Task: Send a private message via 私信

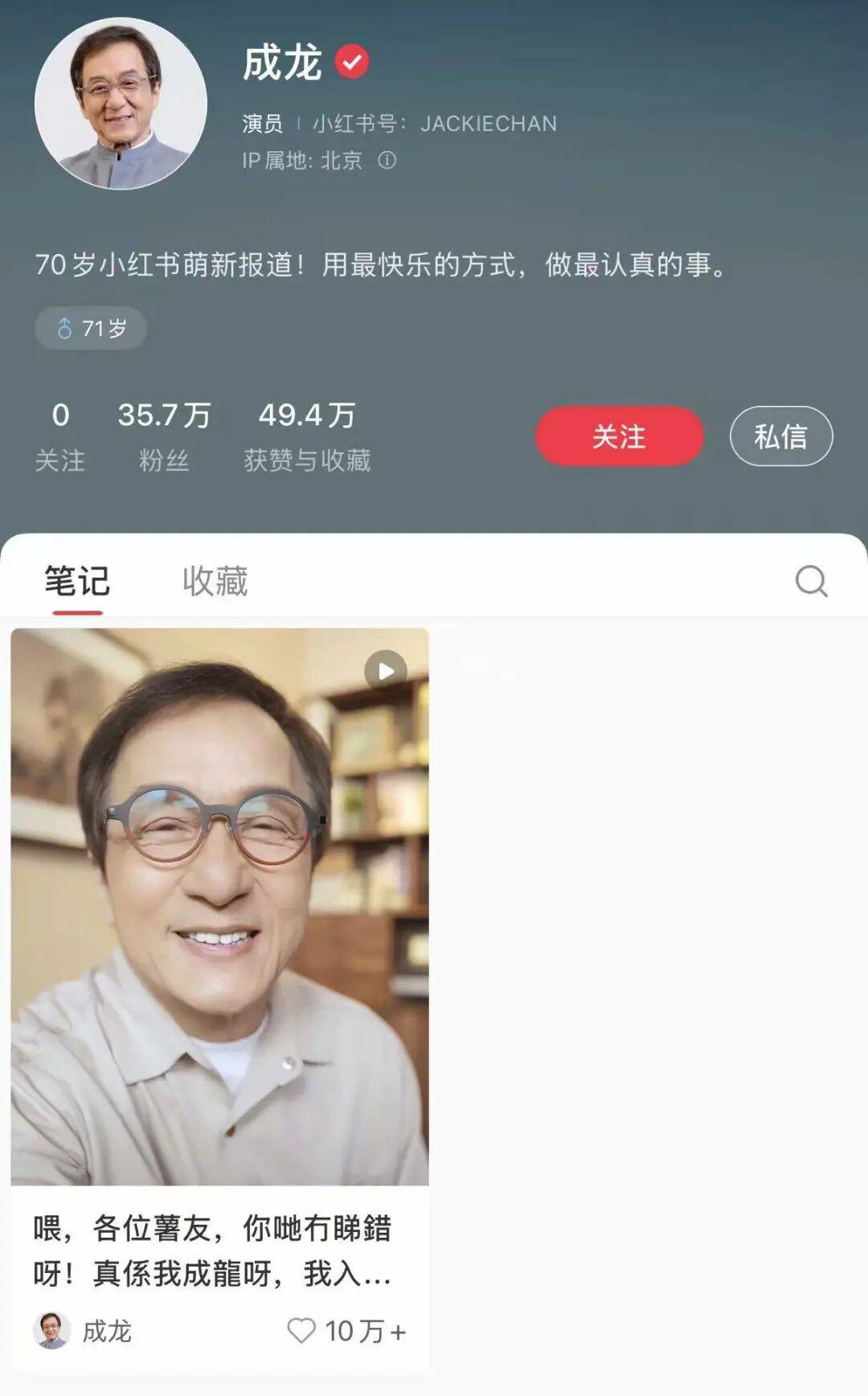Action: pyautogui.click(x=780, y=436)
